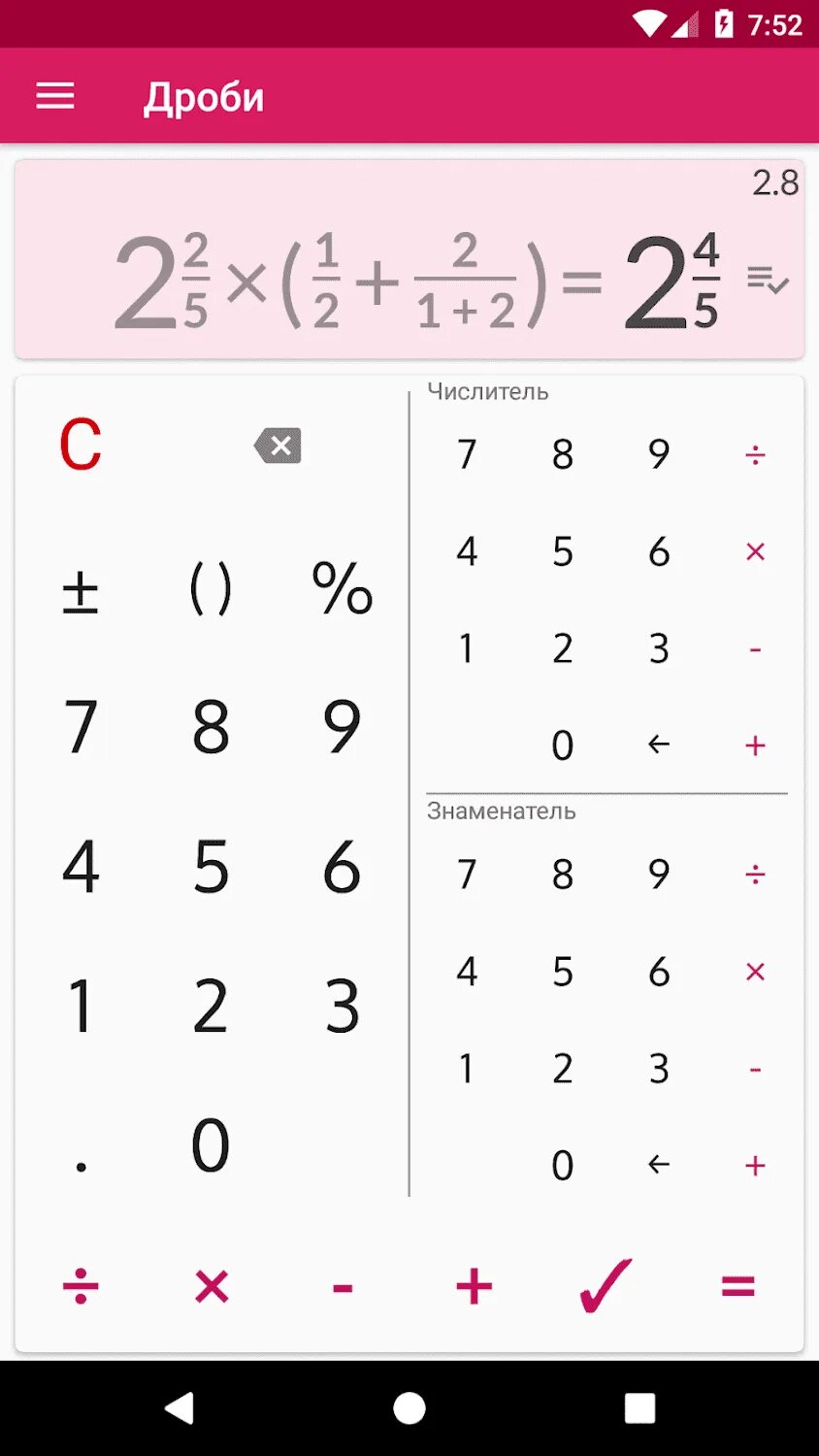This screenshot has width=819, height=1456.
Task: Open the hamburger navigation menu
Action: click(x=55, y=96)
